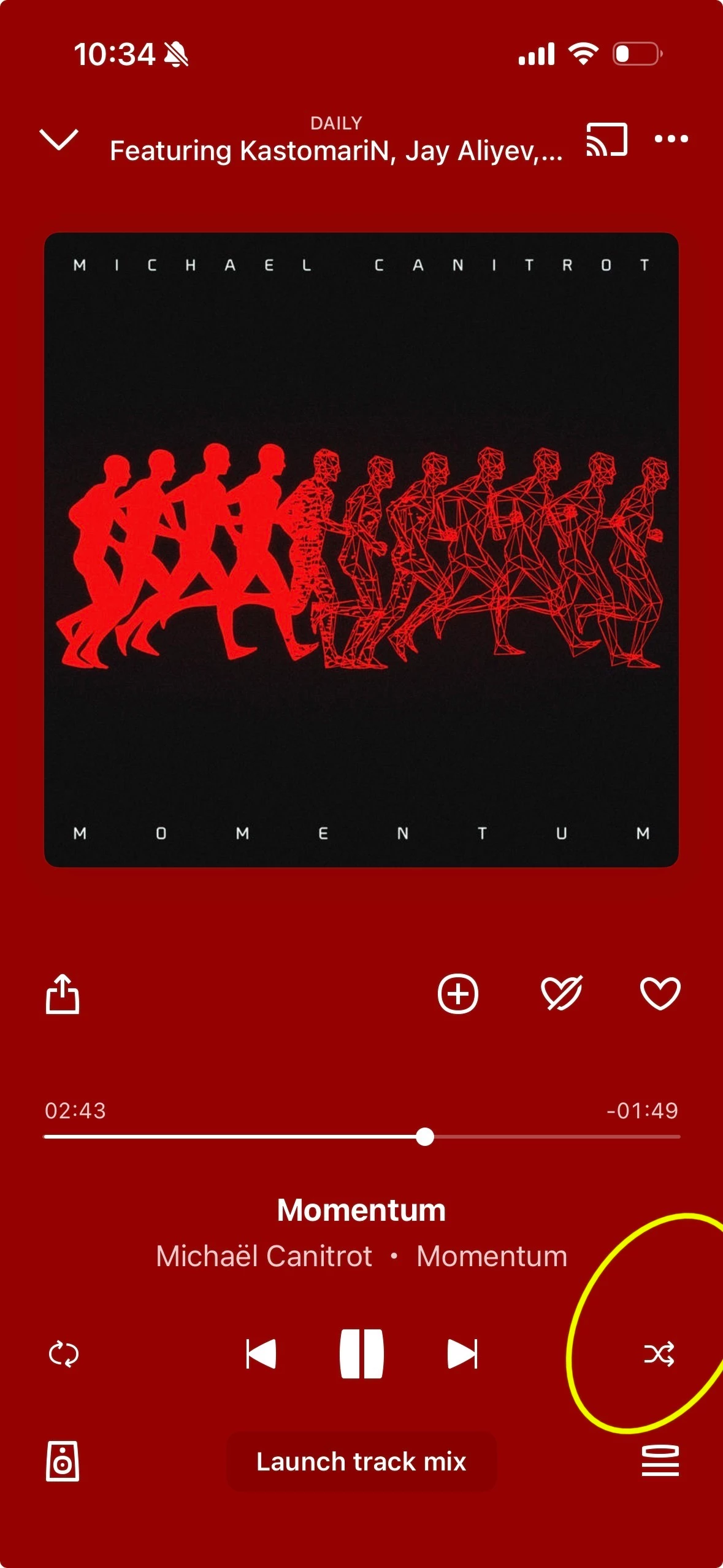Open the three-dot overflow menu
This screenshot has height=1568, width=723.
click(x=671, y=139)
